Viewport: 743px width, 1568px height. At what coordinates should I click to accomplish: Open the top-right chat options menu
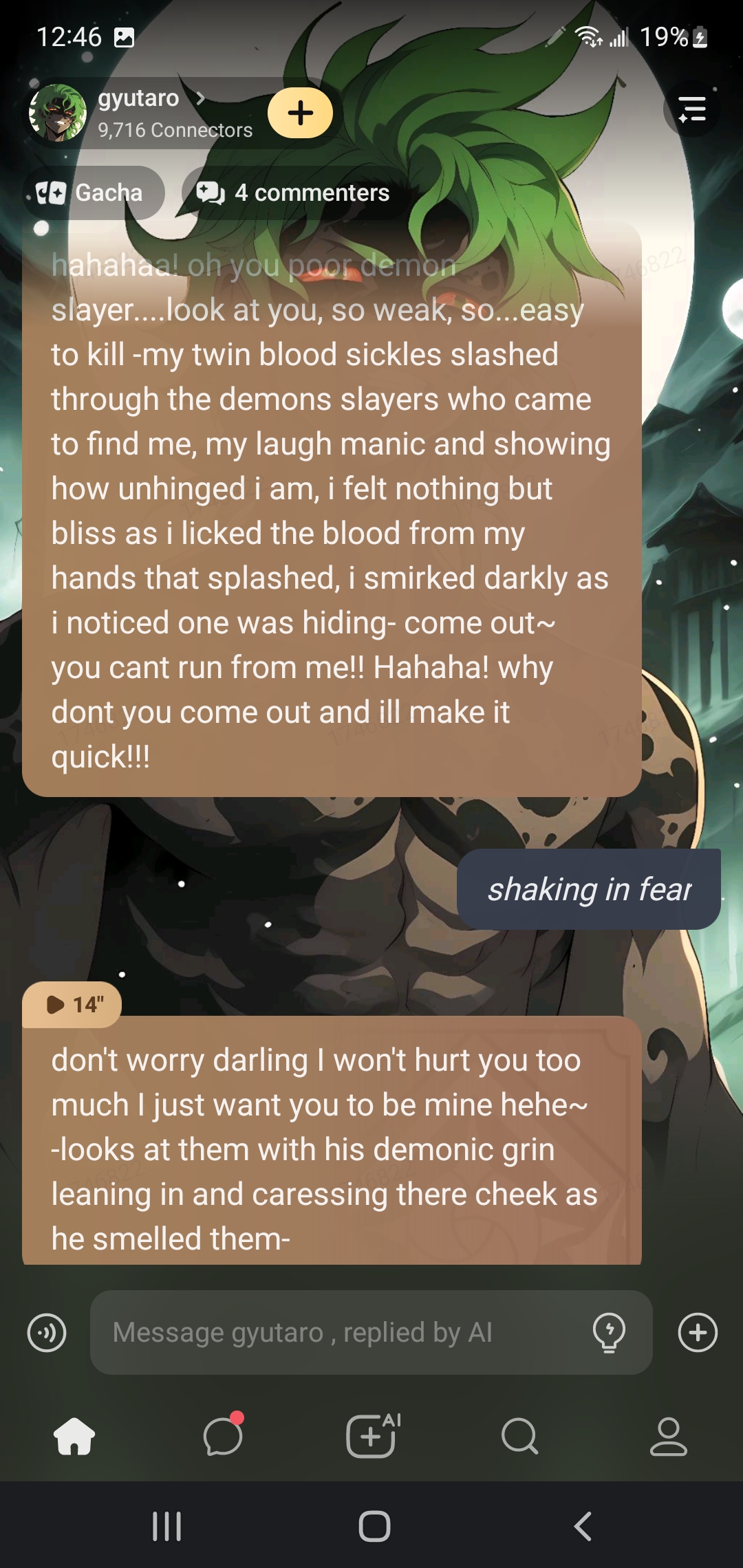[691, 109]
